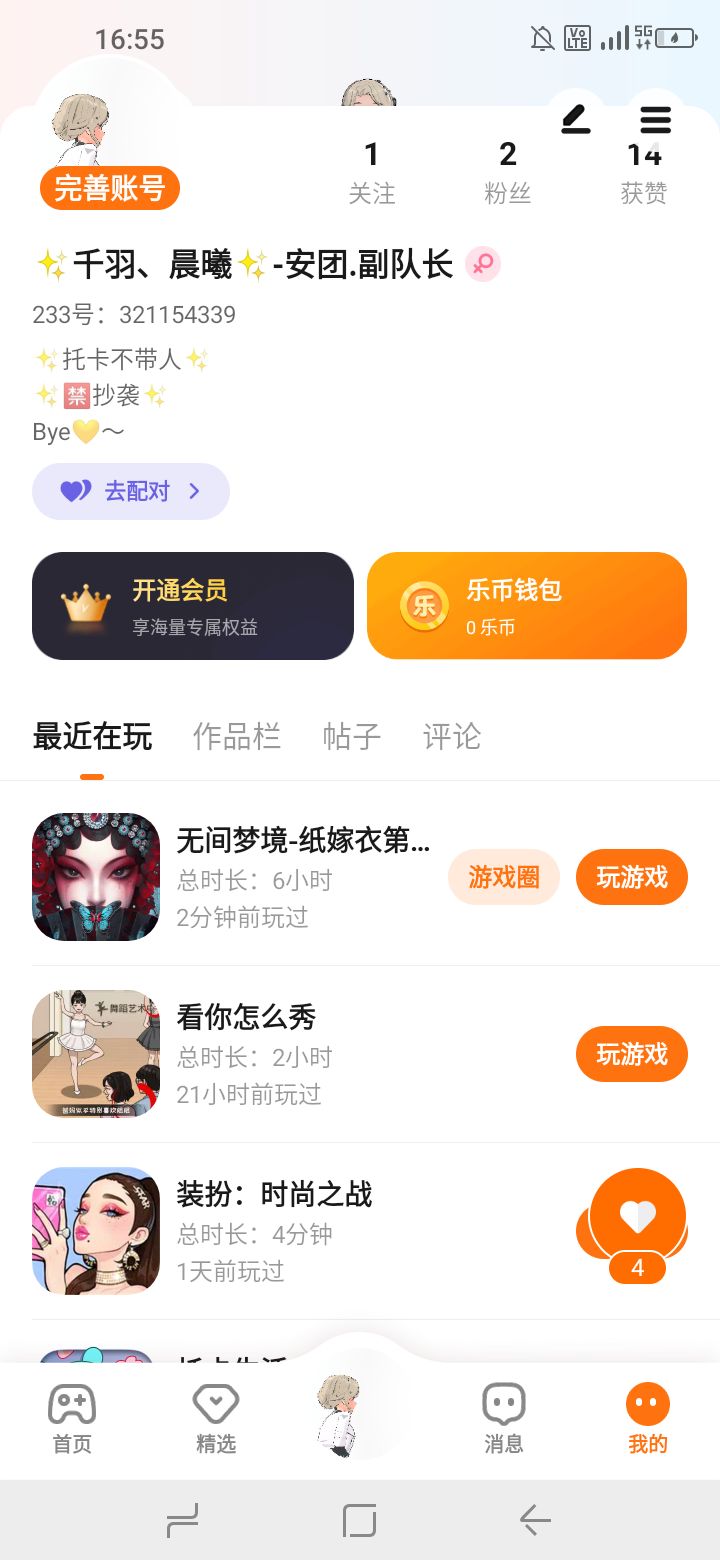Open 游戏圈 for 无间梦境-纸嫁衣
The image size is (720, 1560).
(503, 877)
